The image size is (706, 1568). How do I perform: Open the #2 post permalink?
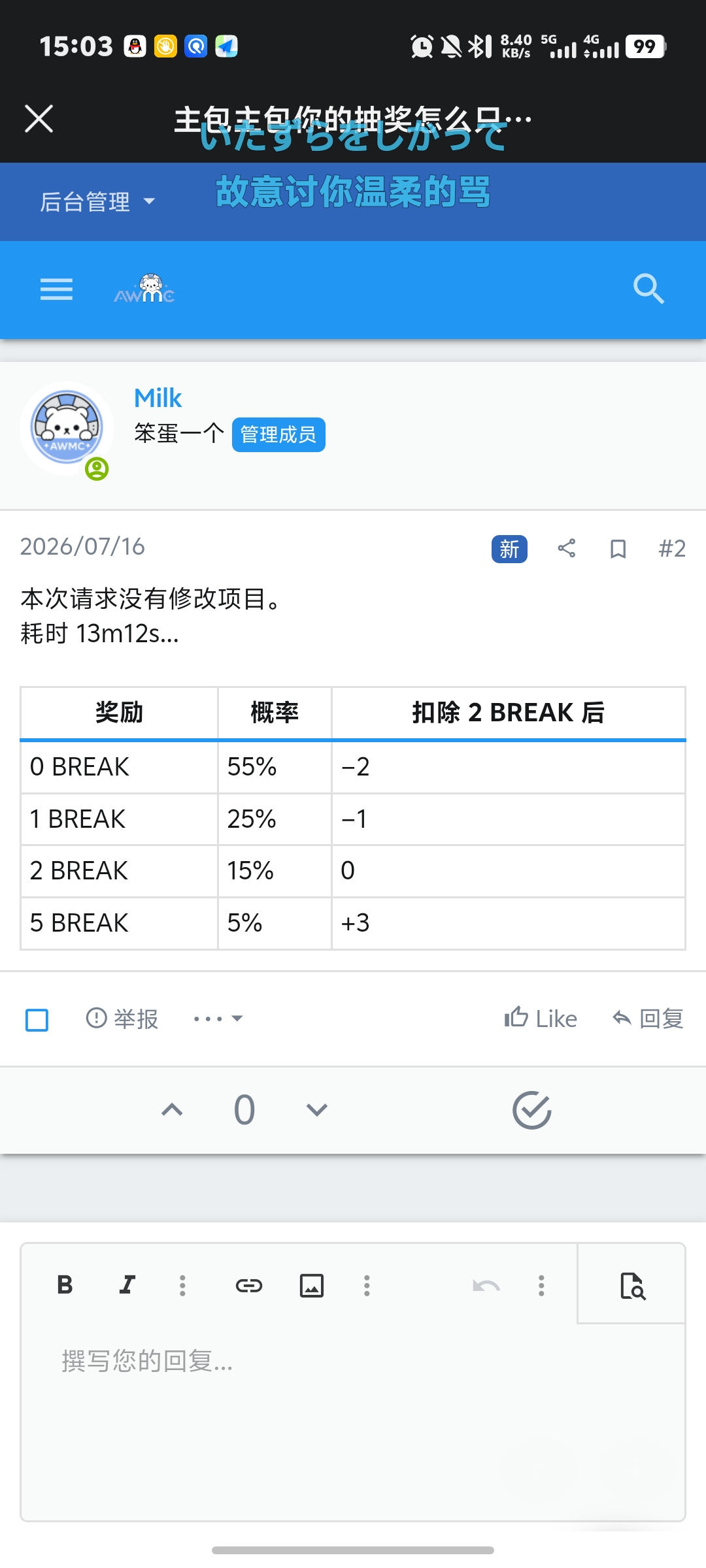[672, 548]
